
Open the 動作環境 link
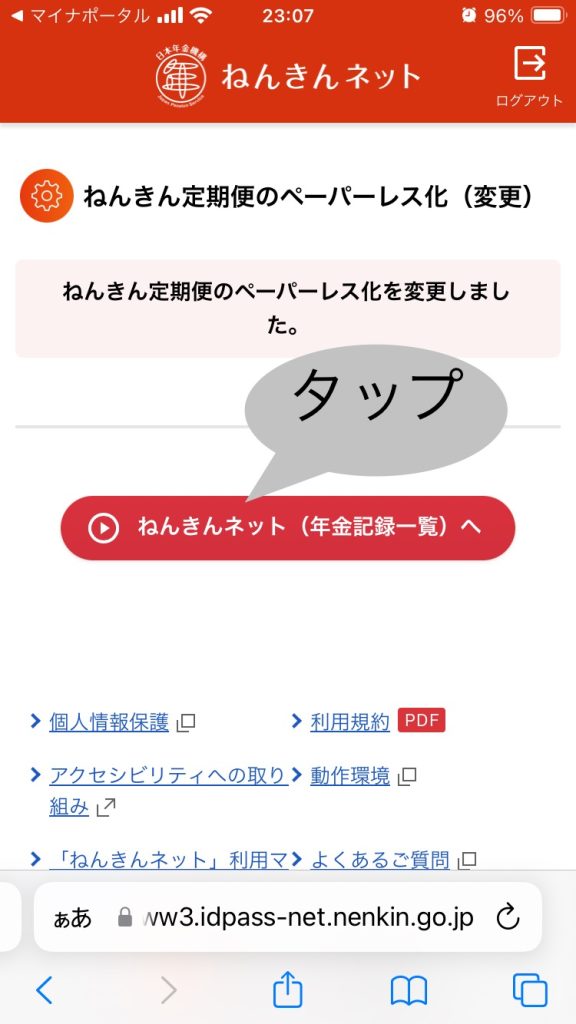coord(350,776)
